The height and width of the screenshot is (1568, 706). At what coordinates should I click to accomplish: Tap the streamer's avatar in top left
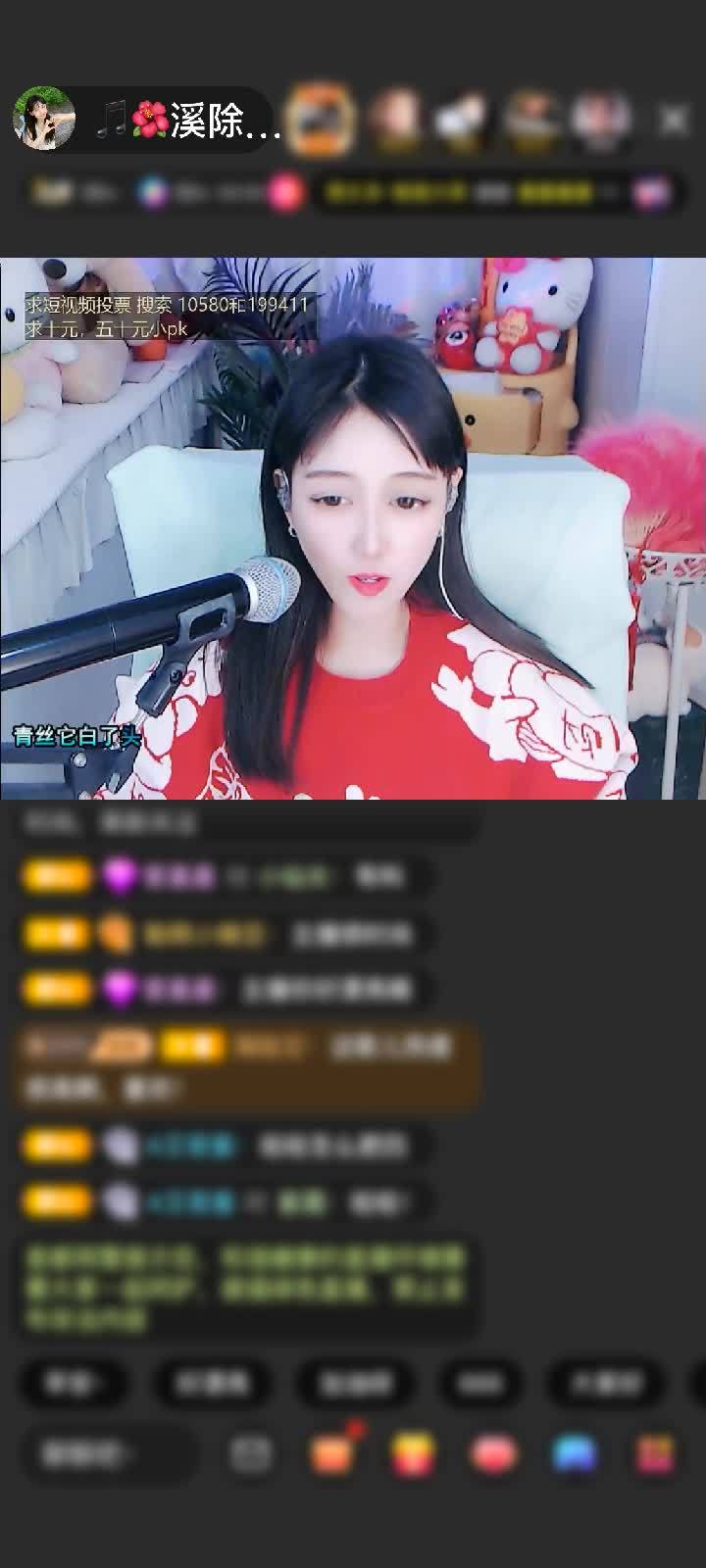(x=43, y=115)
